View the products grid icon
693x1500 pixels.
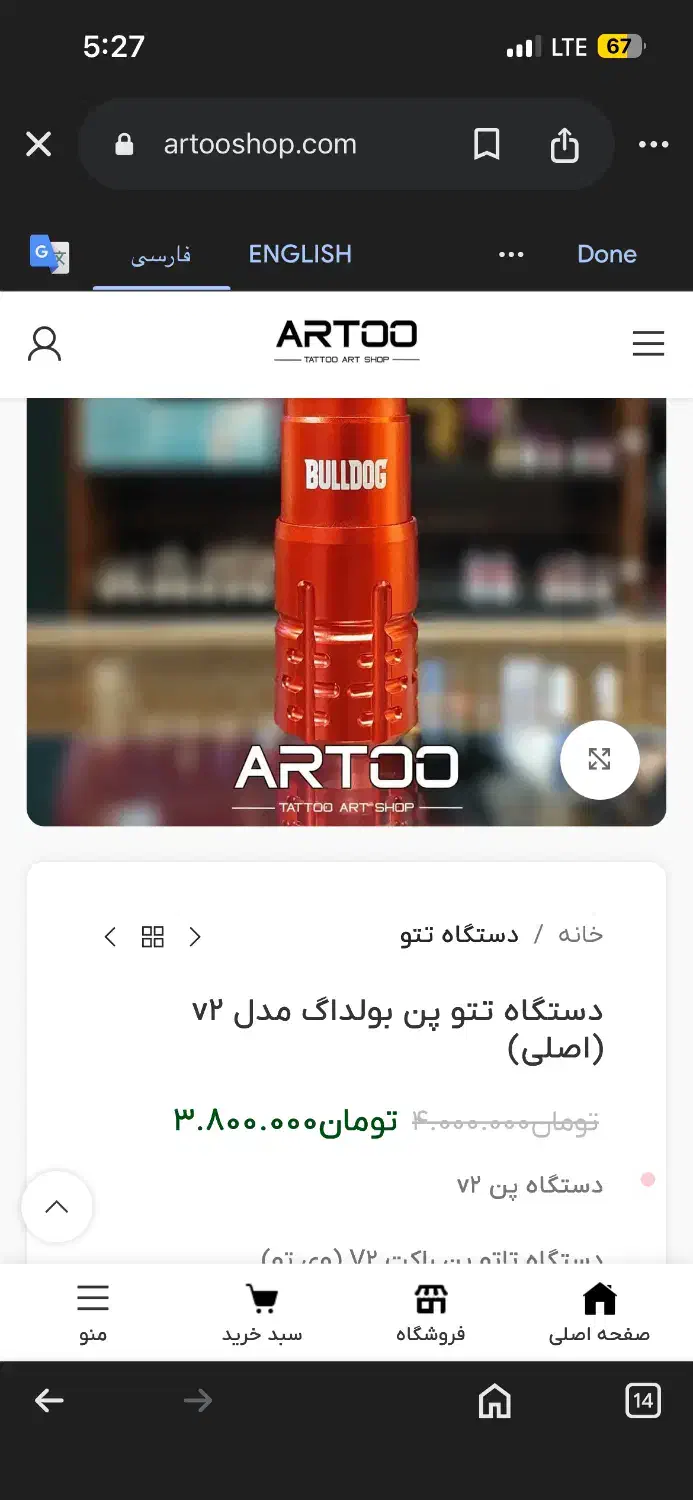[153, 937]
